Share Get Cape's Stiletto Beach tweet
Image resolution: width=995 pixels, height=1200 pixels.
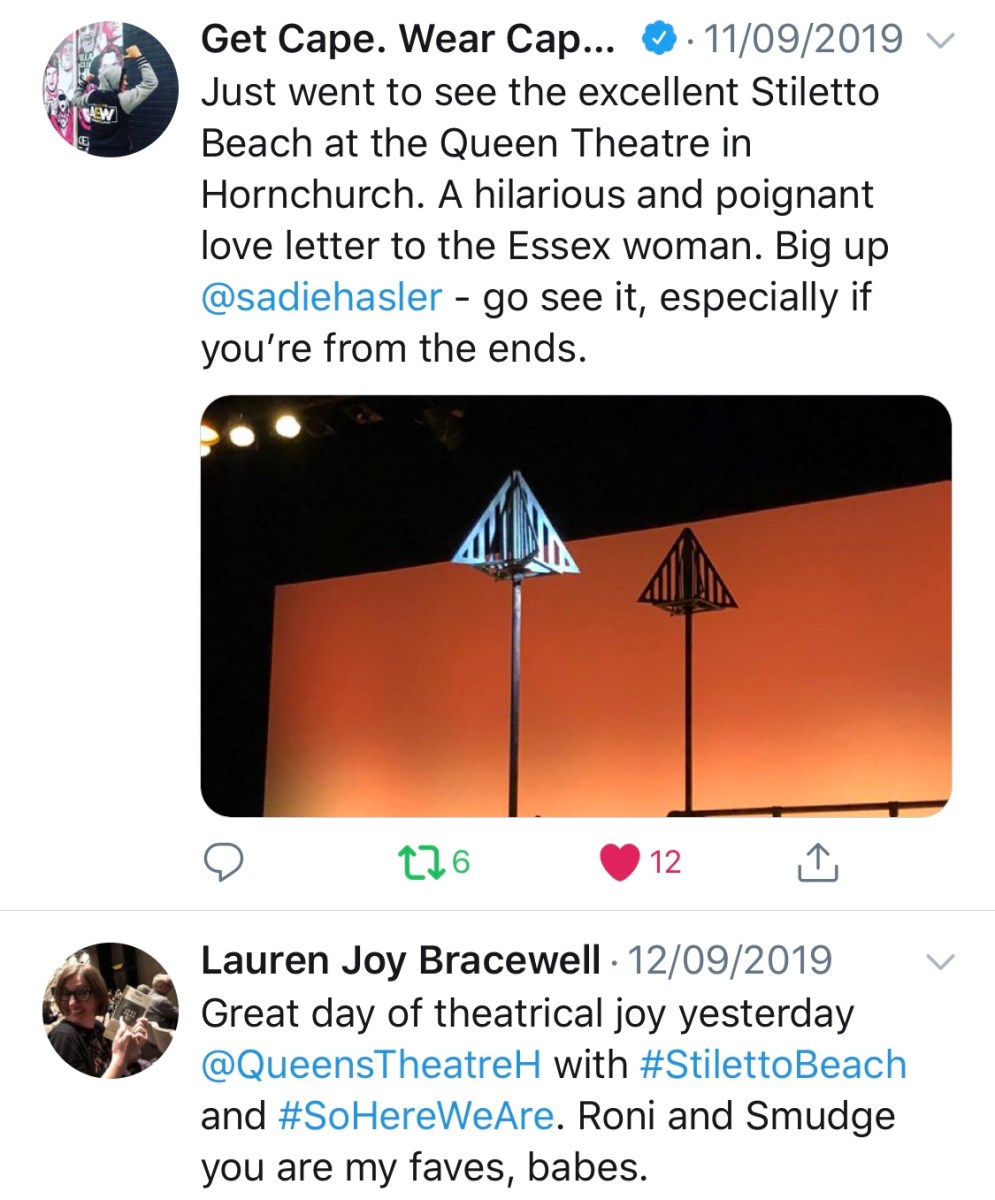point(816,861)
